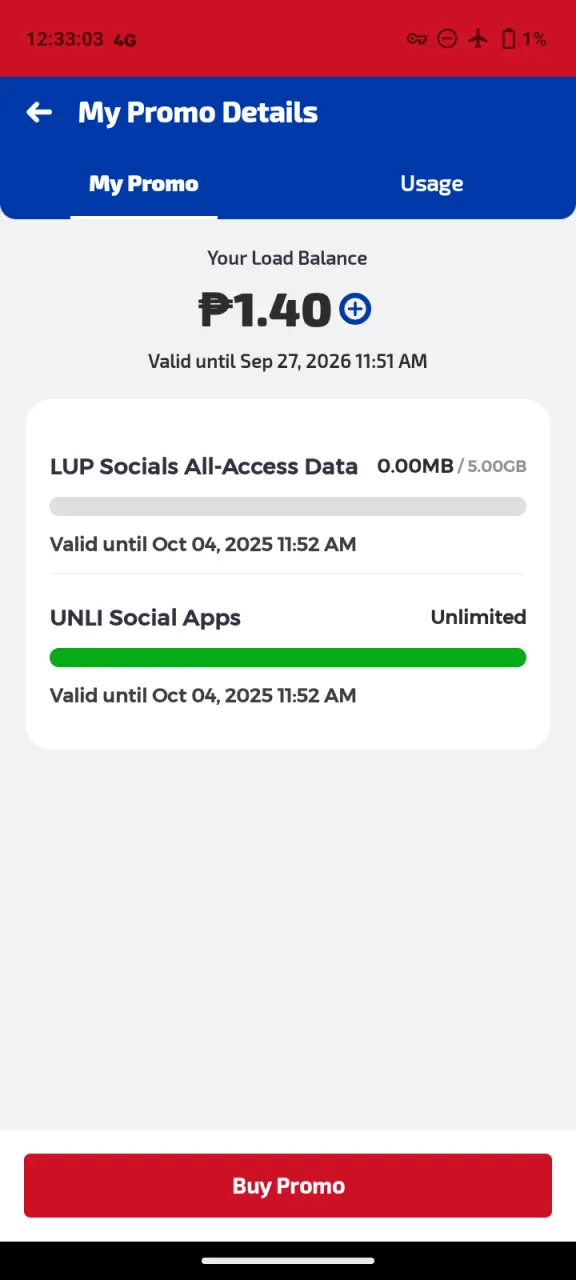Go back from My Promo Details
This screenshot has width=576, height=1280.
[x=39, y=112]
